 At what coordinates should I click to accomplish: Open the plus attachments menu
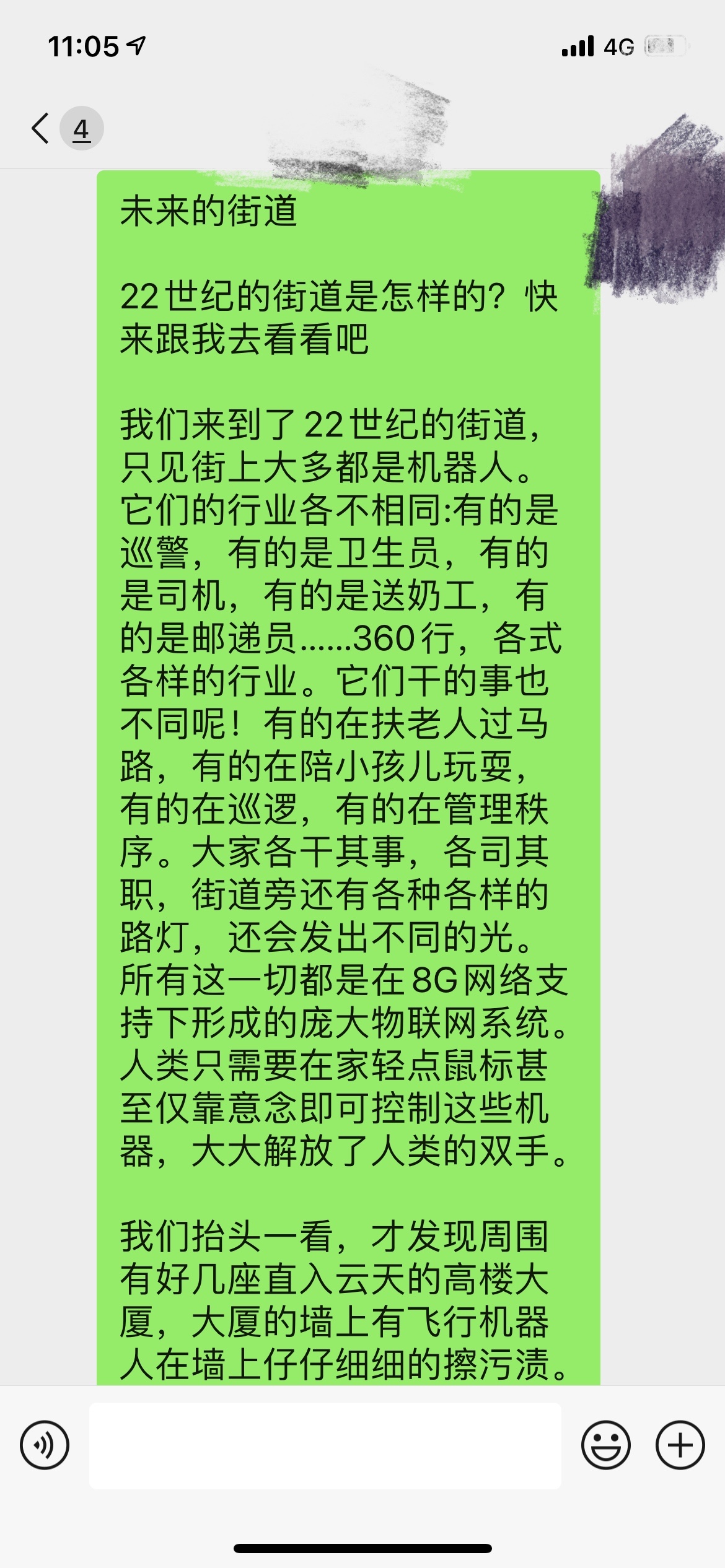click(x=680, y=1445)
